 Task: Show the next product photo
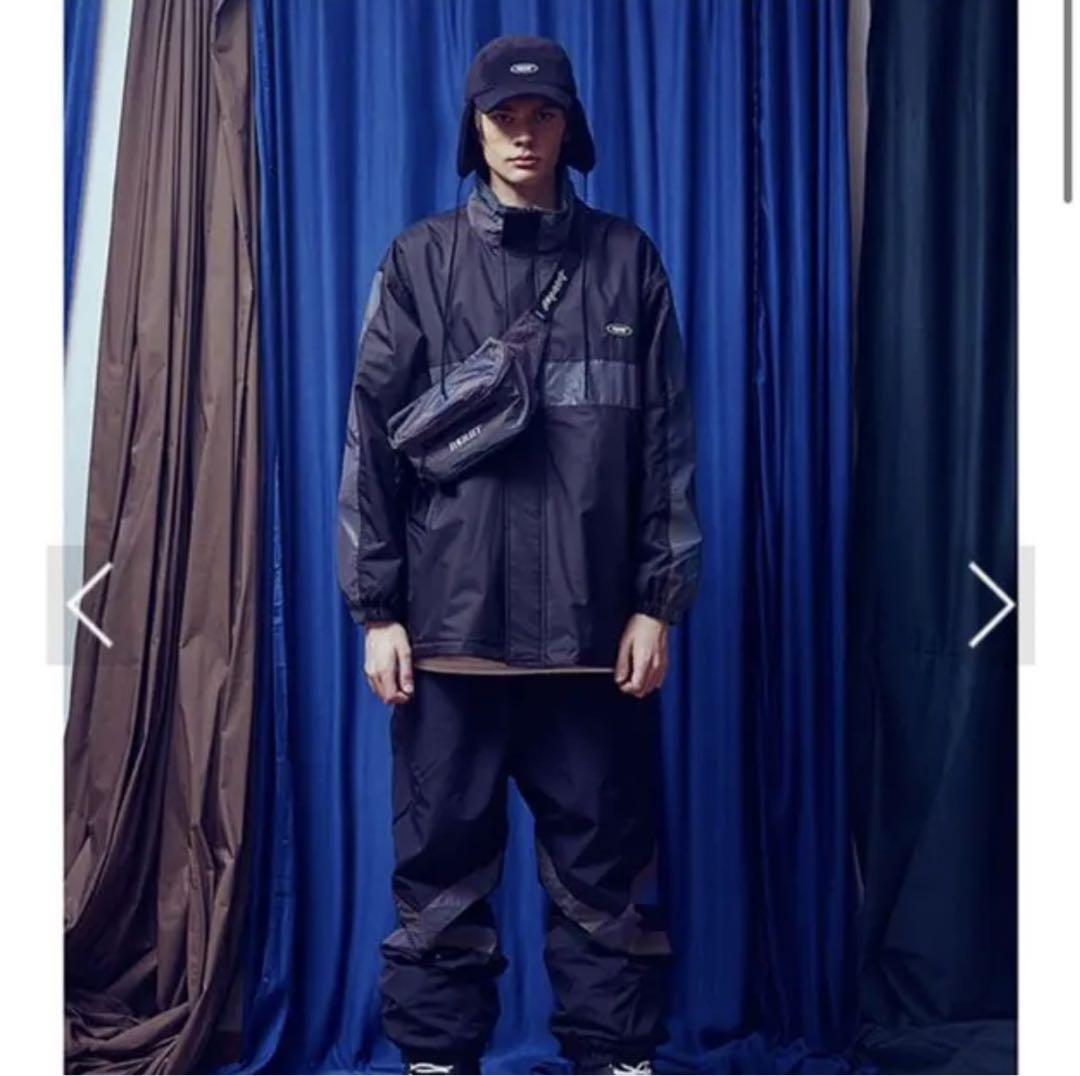[991, 605]
